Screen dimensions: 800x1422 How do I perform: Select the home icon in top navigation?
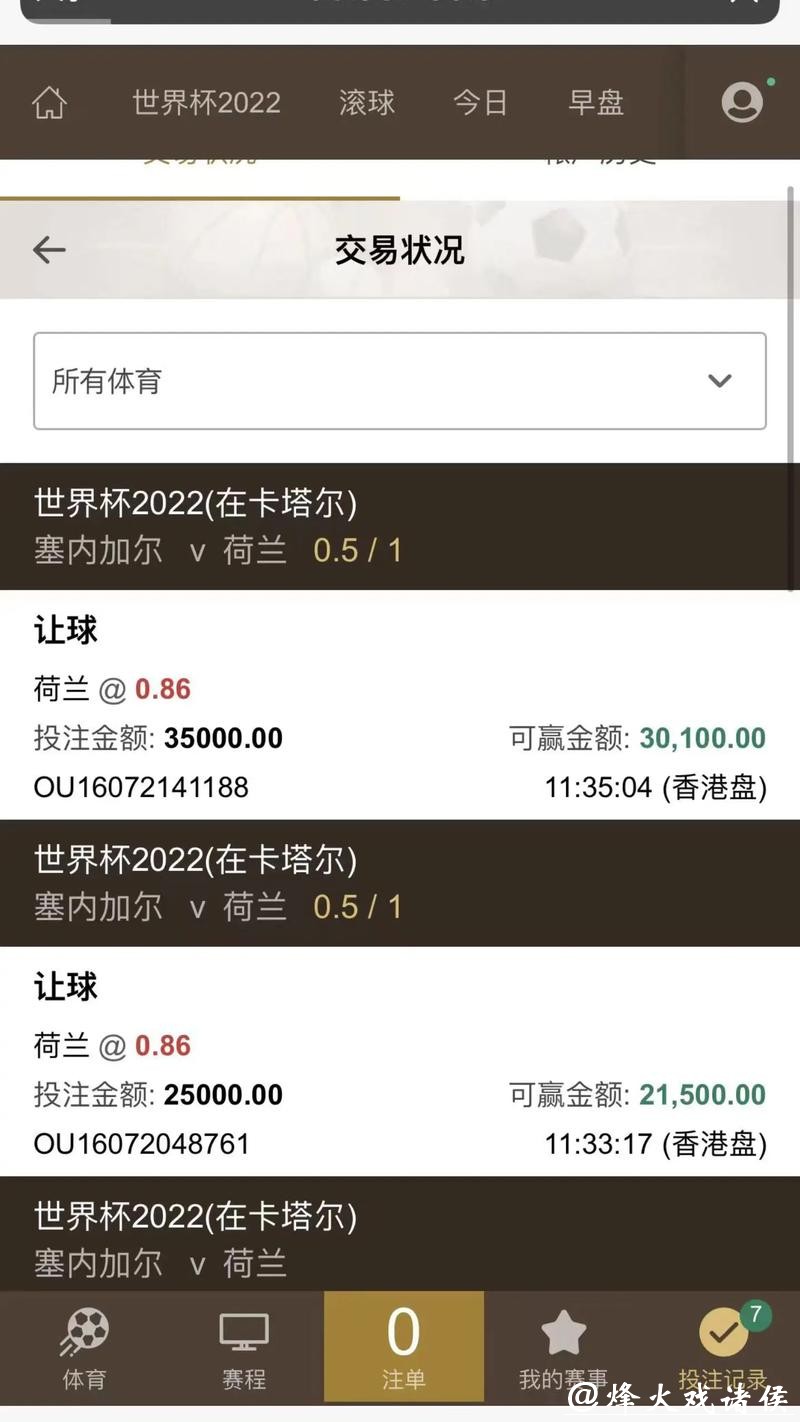pos(50,102)
